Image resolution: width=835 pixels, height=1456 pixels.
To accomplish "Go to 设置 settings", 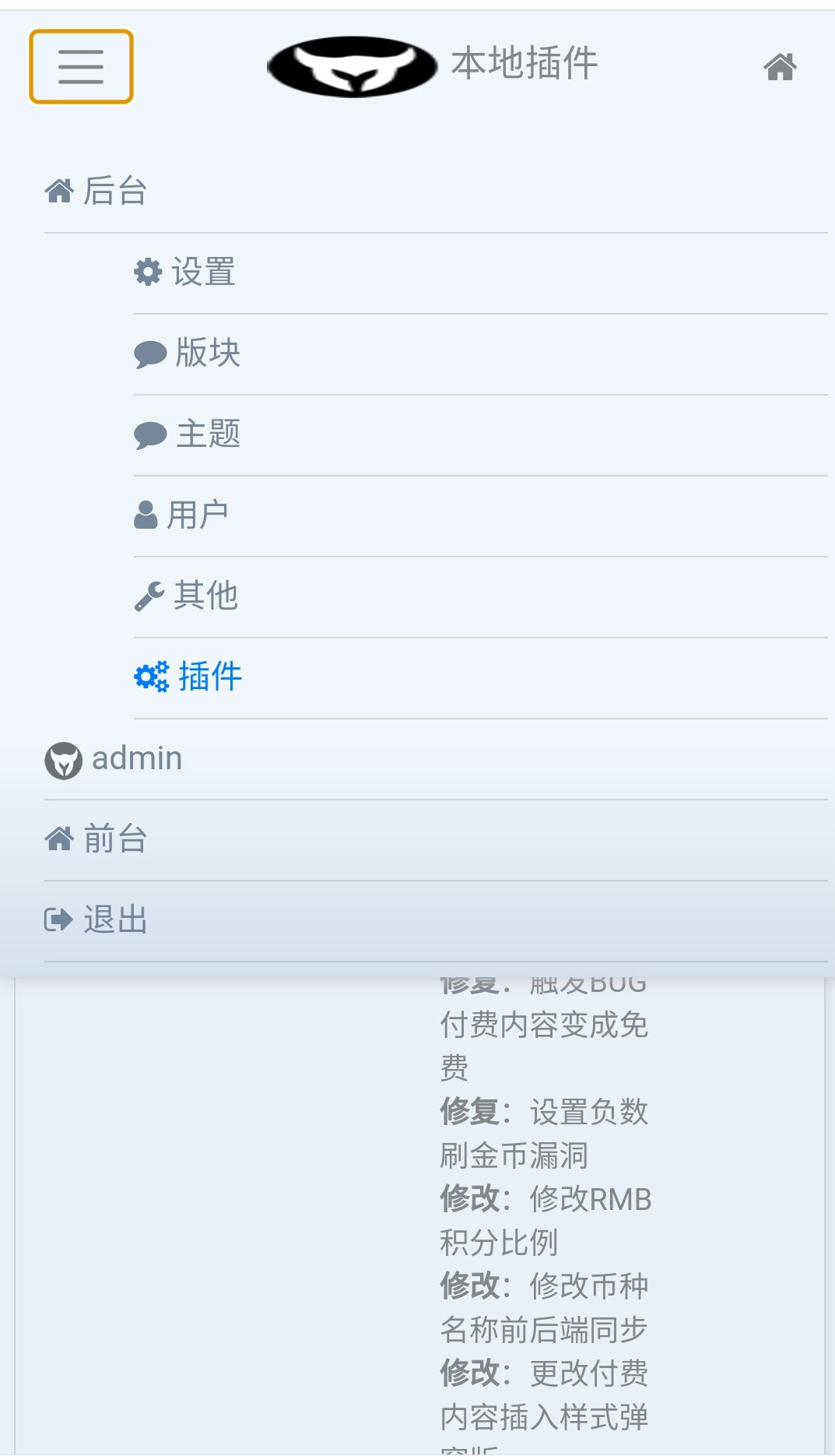I will coord(185,273).
